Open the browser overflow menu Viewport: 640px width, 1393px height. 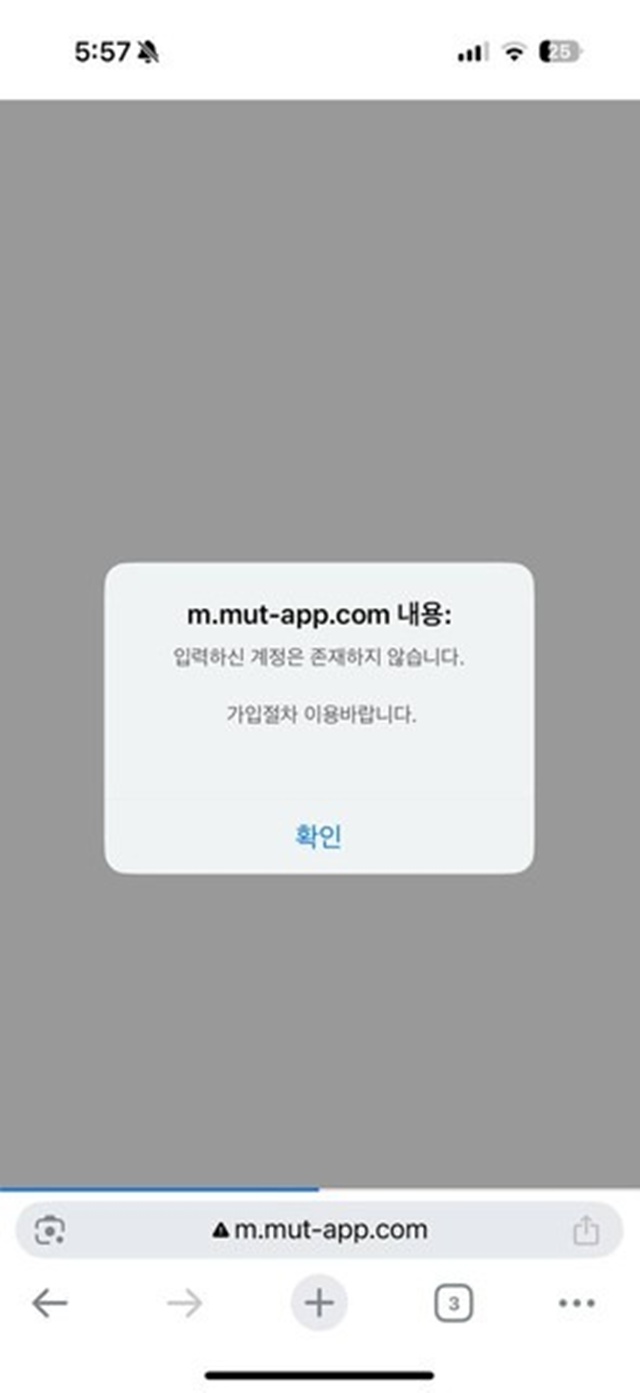point(577,1303)
